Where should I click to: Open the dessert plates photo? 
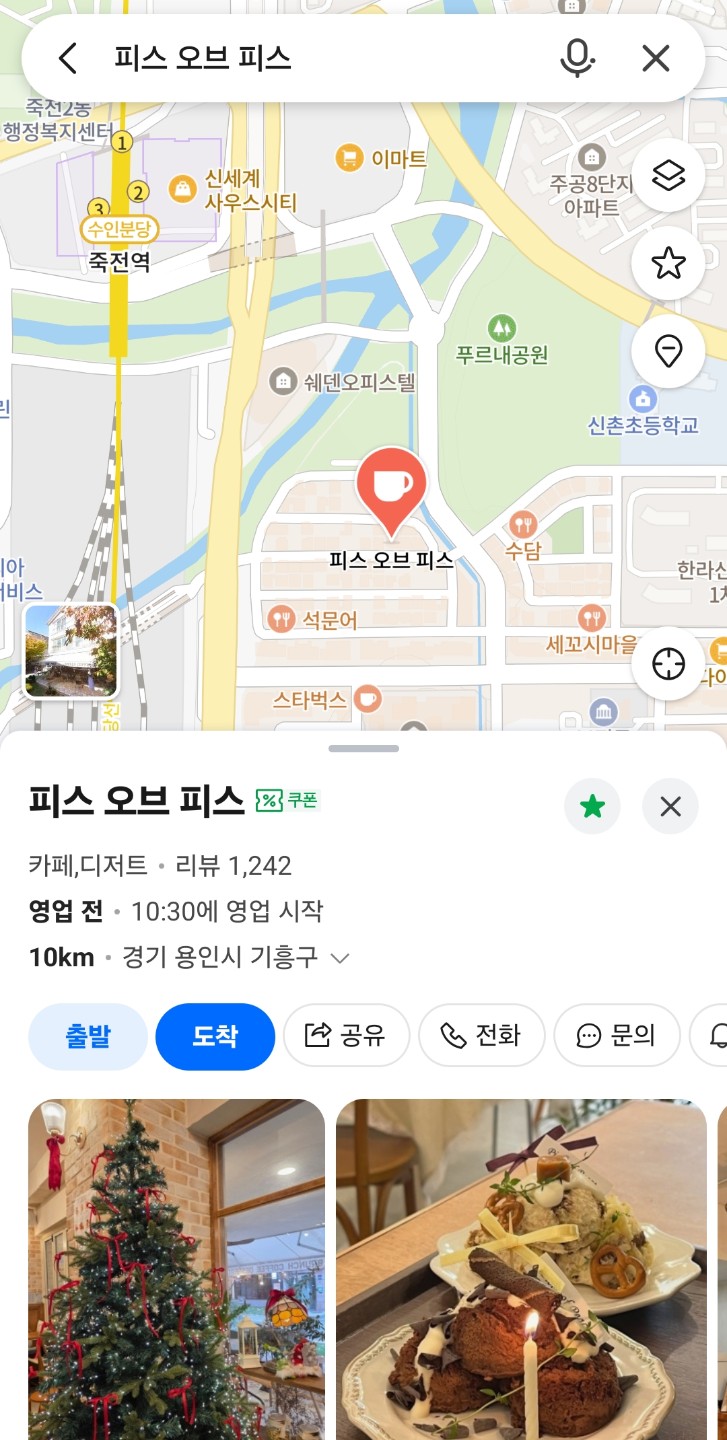coord(521,1268)
